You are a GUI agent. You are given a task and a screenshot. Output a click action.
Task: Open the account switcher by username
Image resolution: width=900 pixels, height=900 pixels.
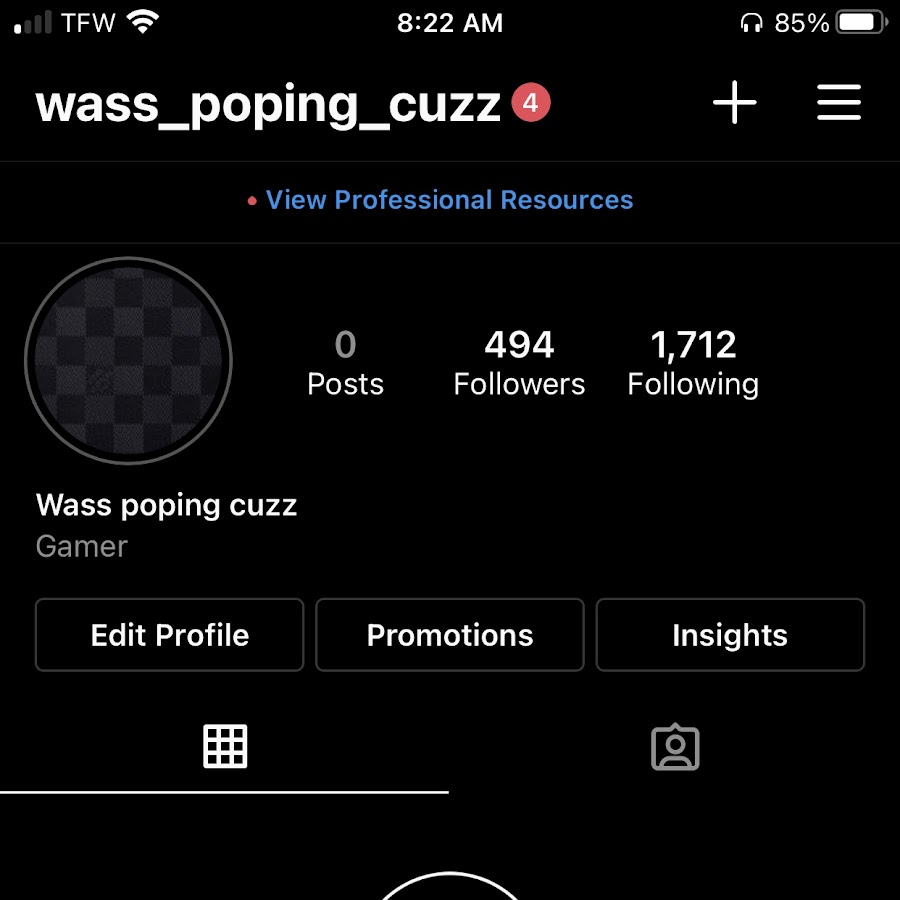[x=268, y=104]
